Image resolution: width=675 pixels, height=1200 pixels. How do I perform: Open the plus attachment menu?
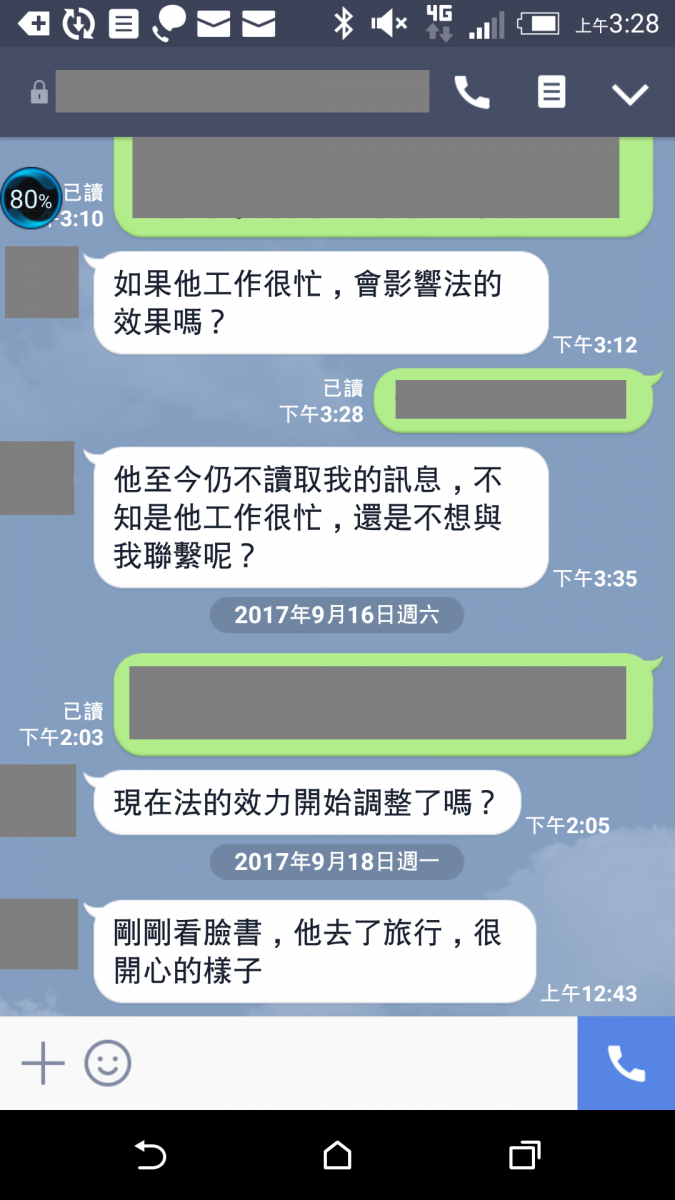click(x=43, y=1062)
